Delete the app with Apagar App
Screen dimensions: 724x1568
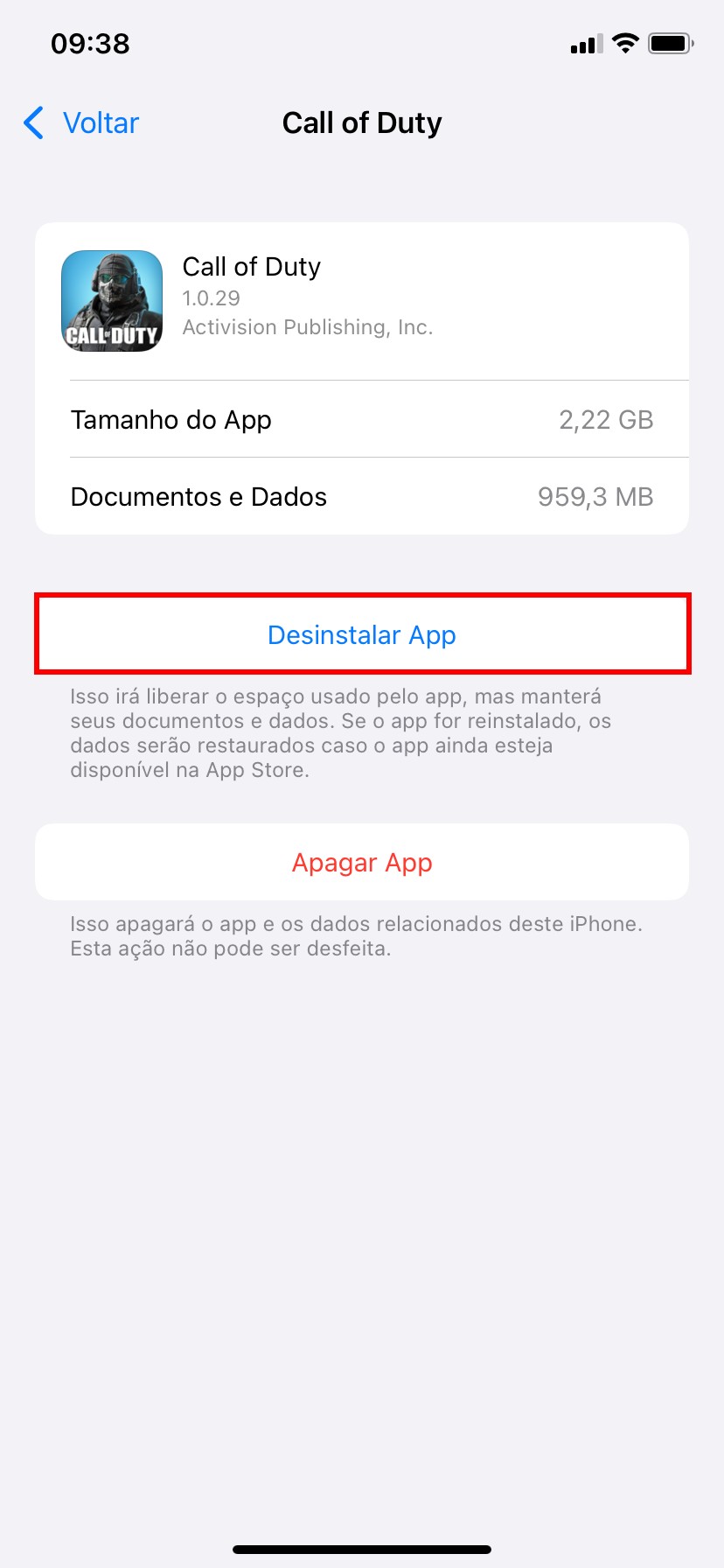click(362, 863)
